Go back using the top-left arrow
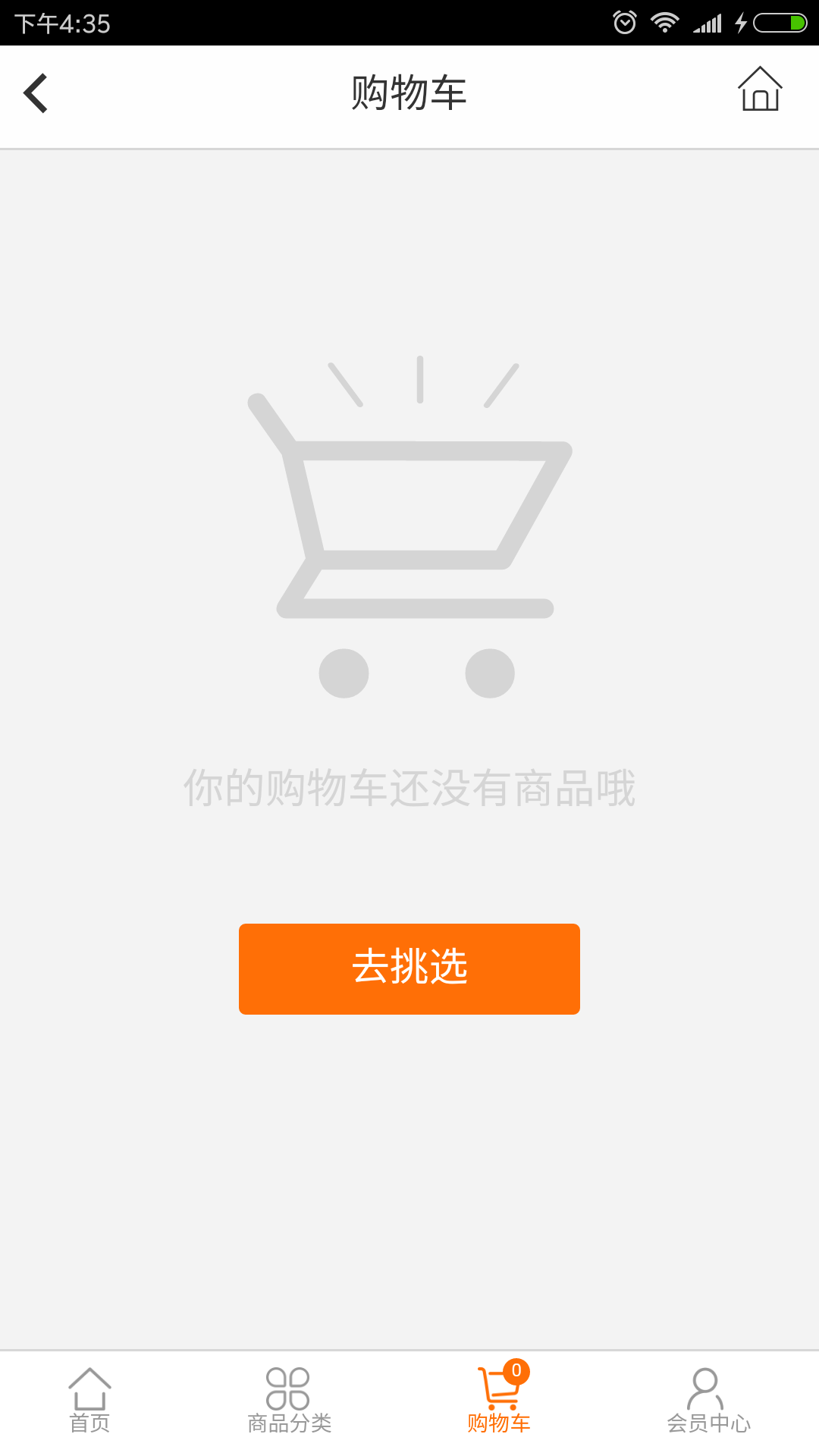819x1456 pixels. [36, 93]
